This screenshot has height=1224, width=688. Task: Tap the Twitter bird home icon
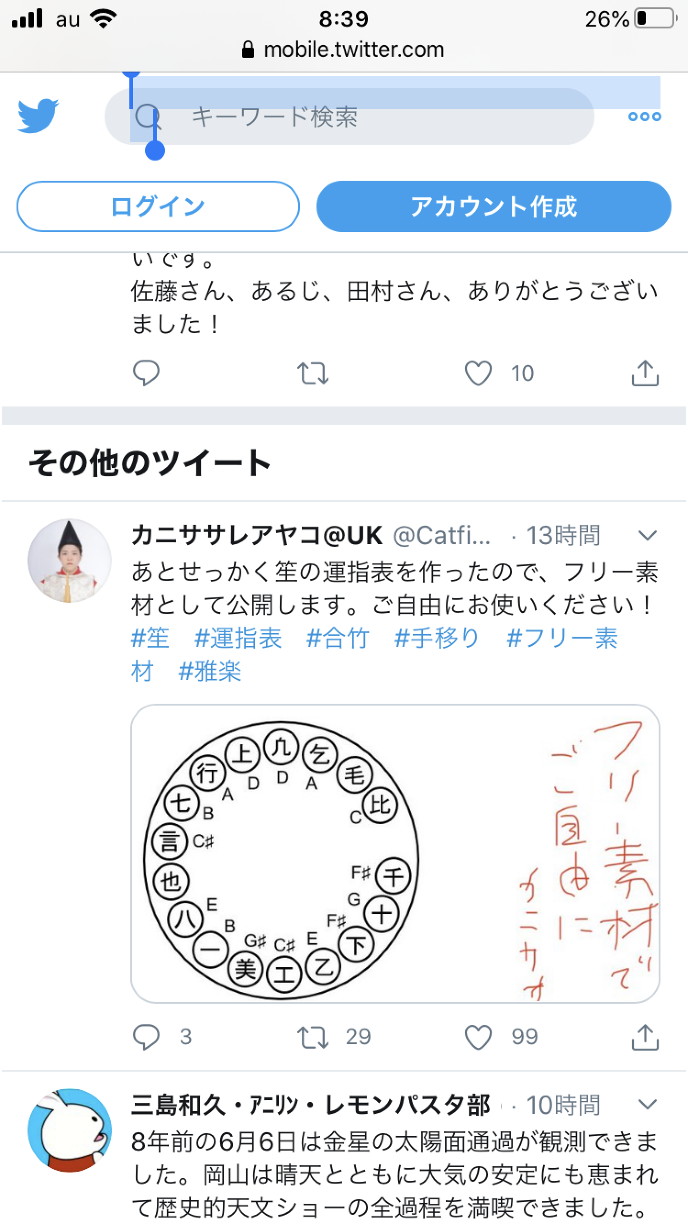click(x=38, y=117)
